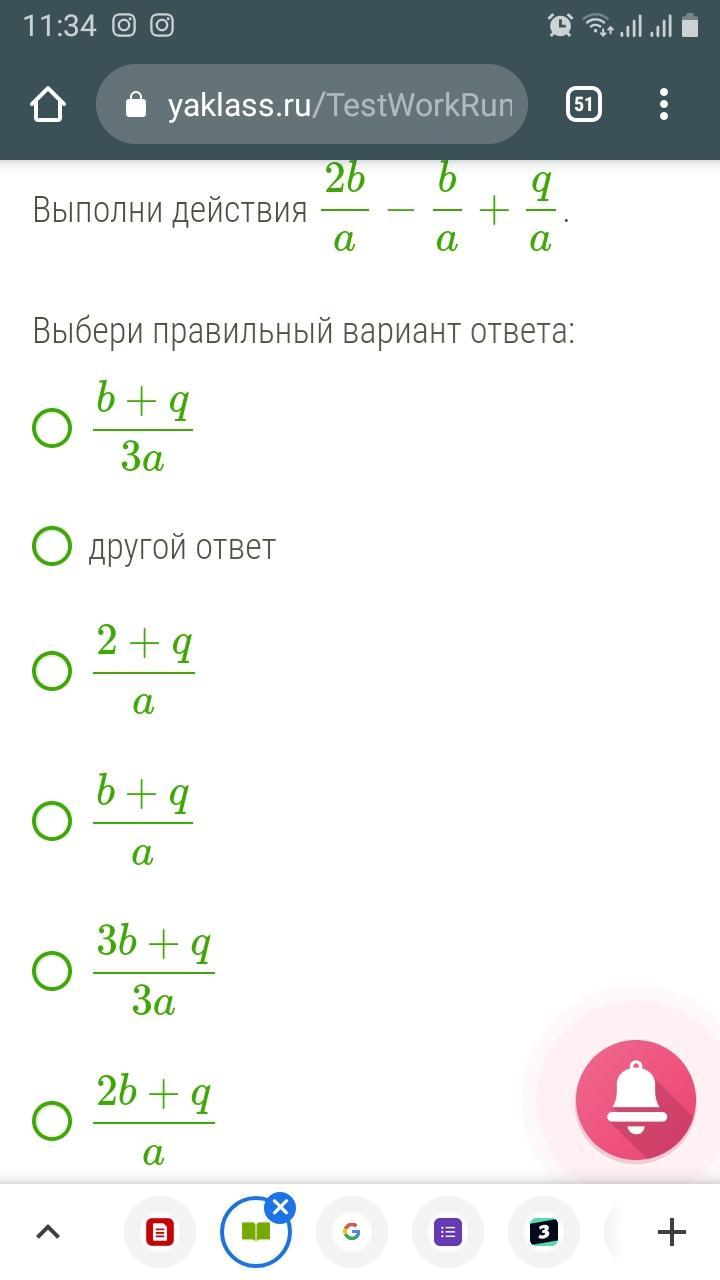Select the answer (b+q)/3a
This screenshot has width=720, height=1280.
[52, 428]
